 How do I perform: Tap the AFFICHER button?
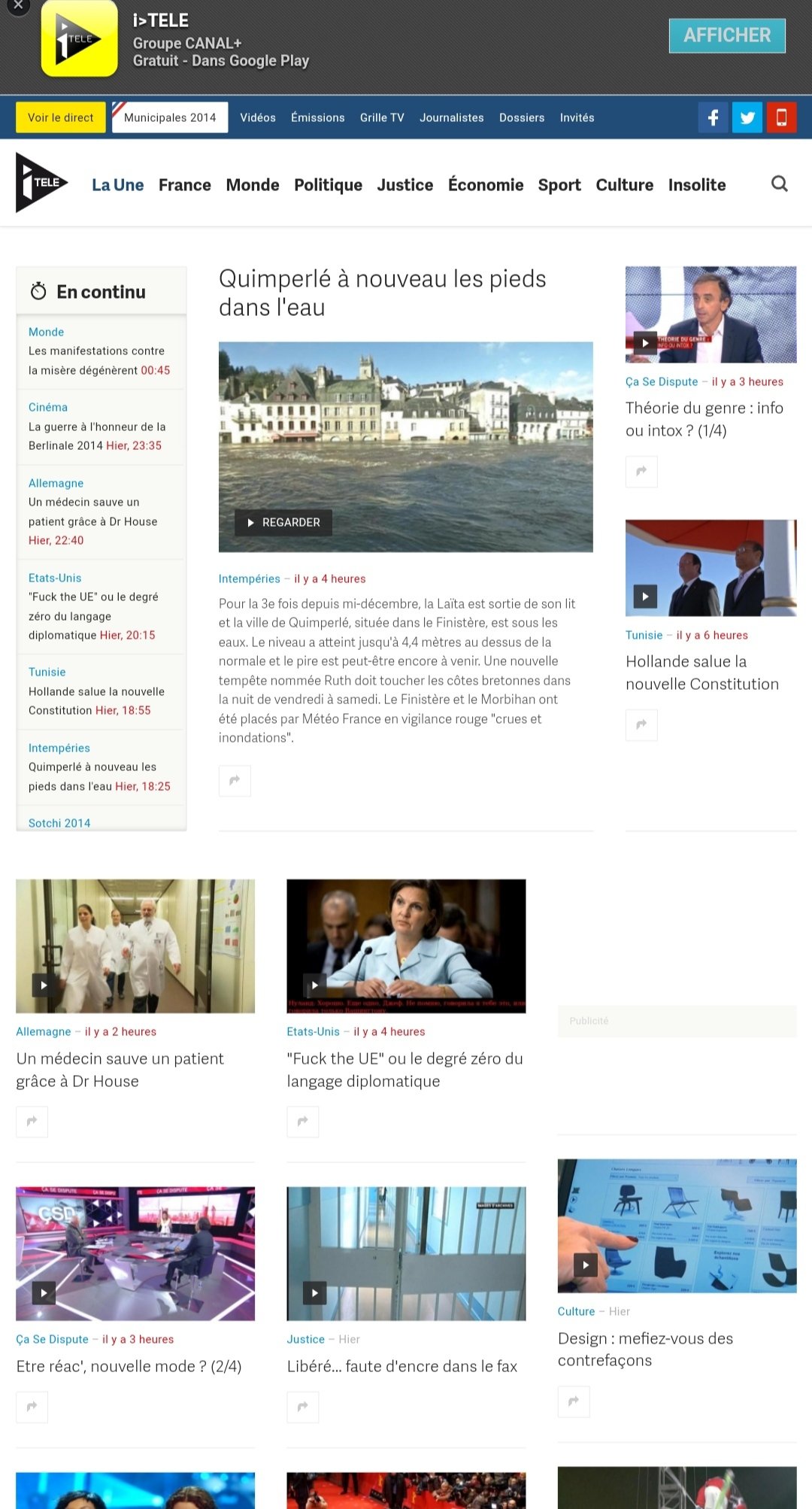coord(727,35)
